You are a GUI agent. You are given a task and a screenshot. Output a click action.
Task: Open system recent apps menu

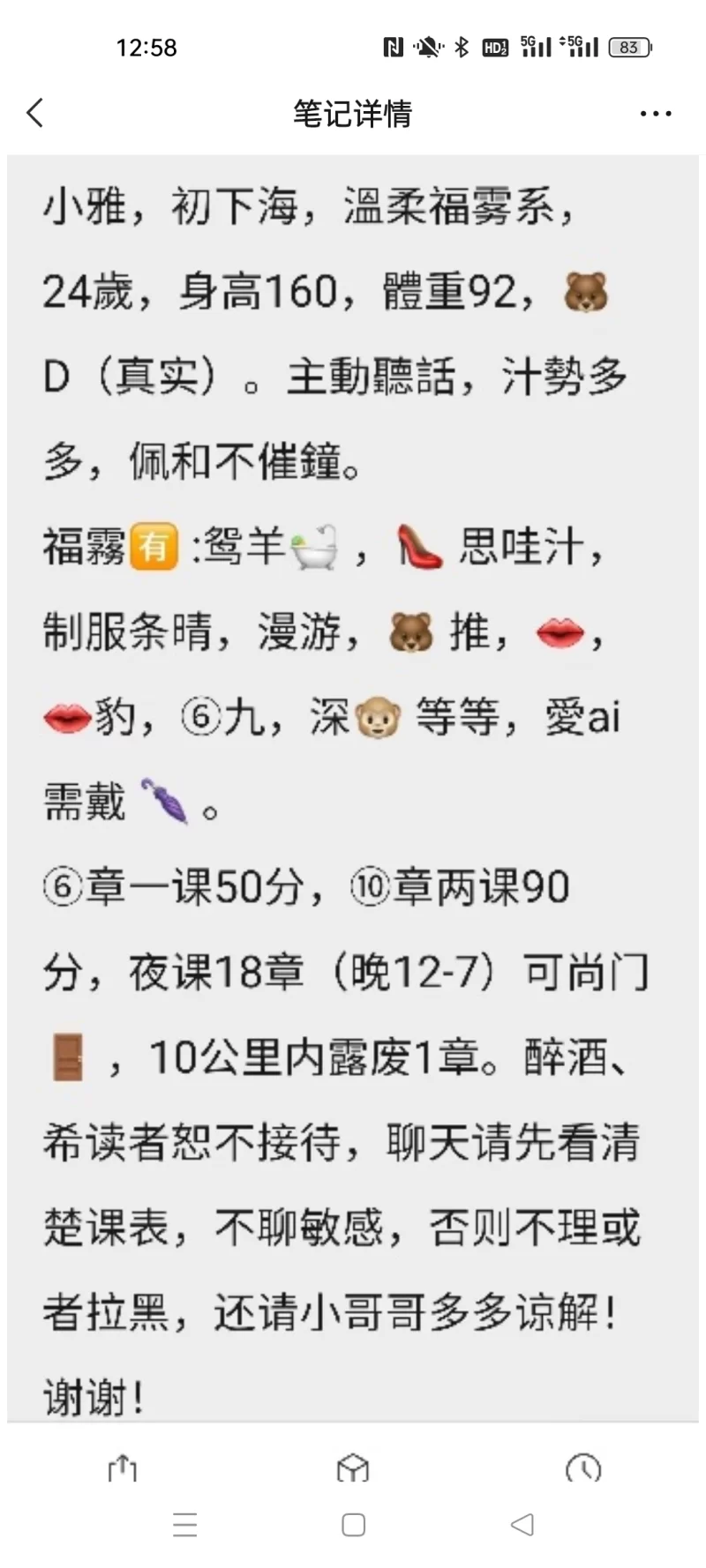(185, 1525)
